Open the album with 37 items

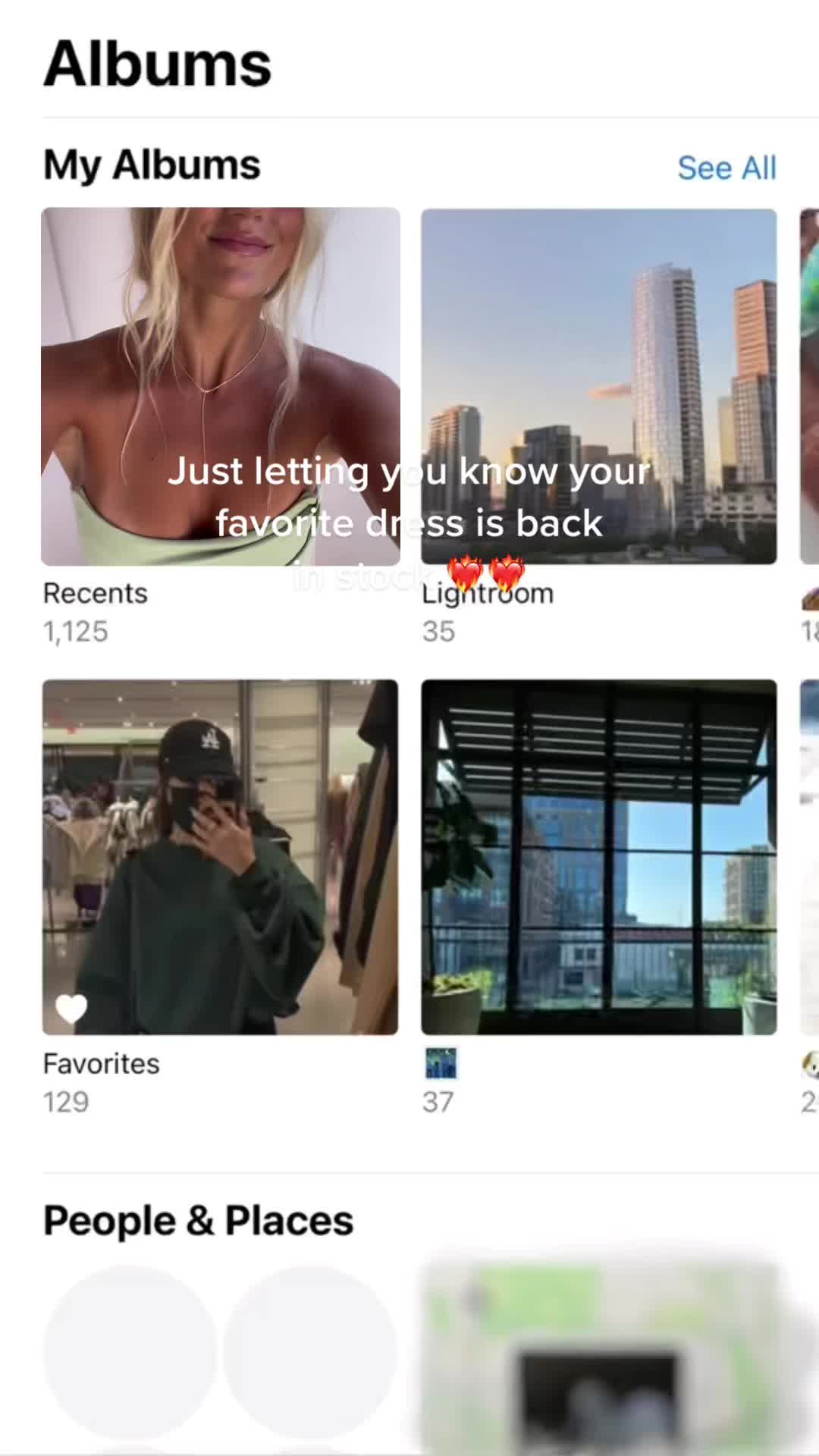pyautogui.click(x=598, y=857)
